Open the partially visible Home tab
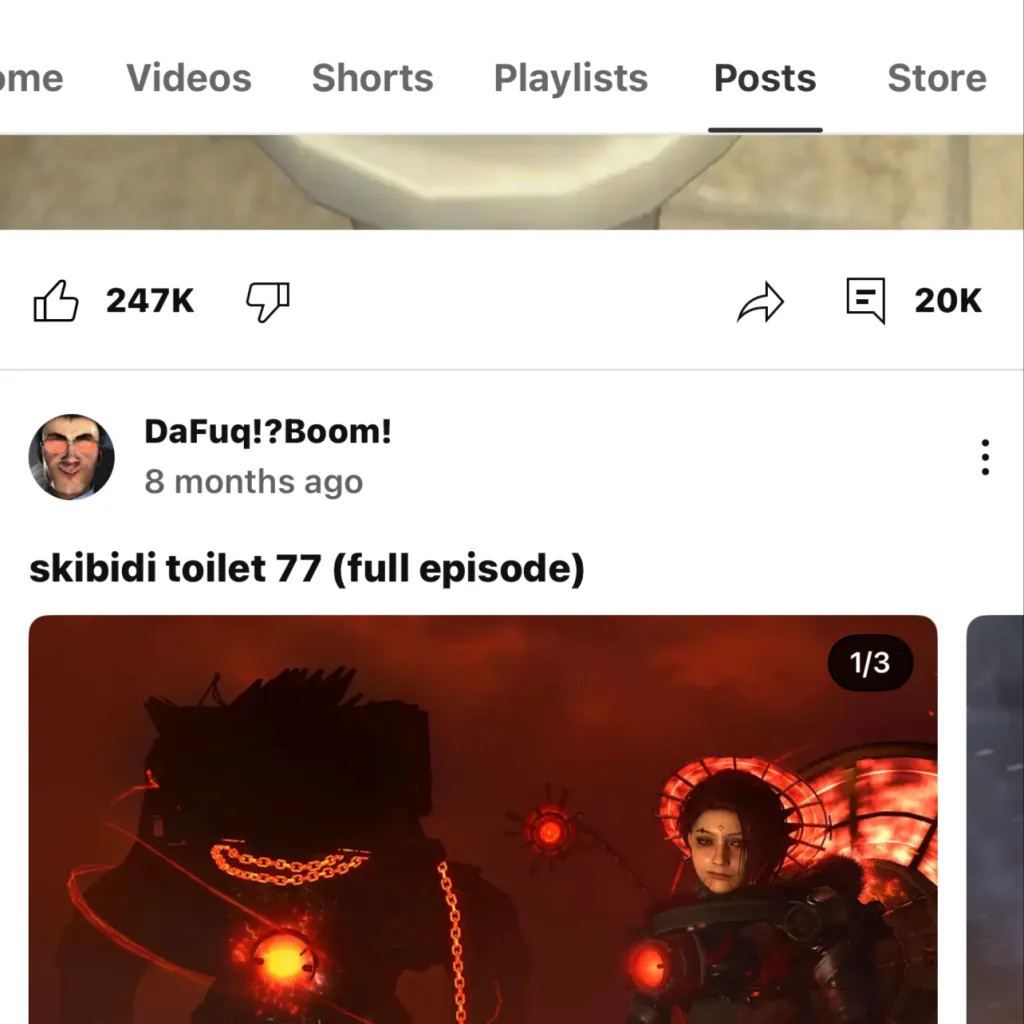 [30, 78]
